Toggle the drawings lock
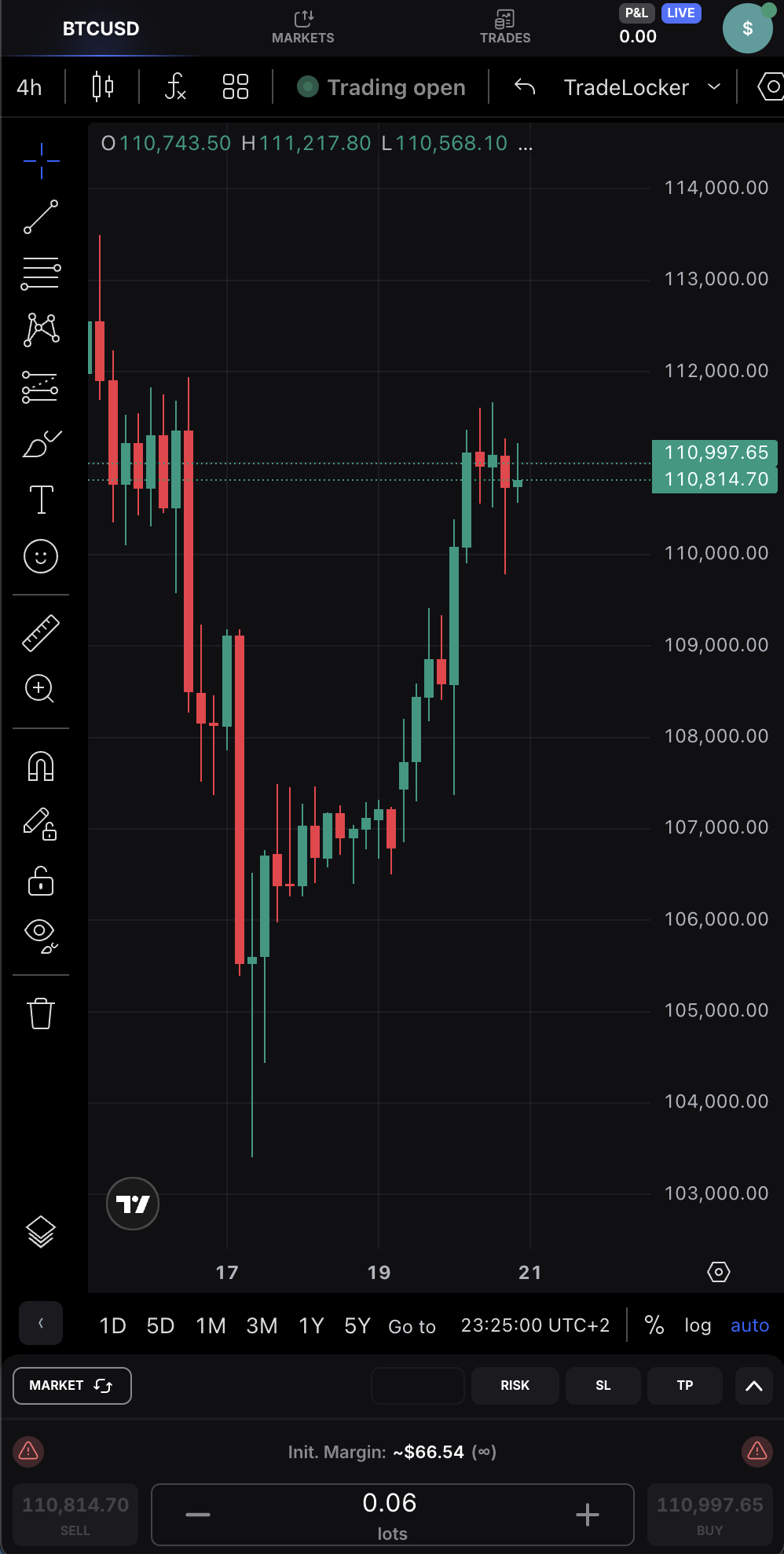The width and height of the screenshot is (784, 1554). 40,881
